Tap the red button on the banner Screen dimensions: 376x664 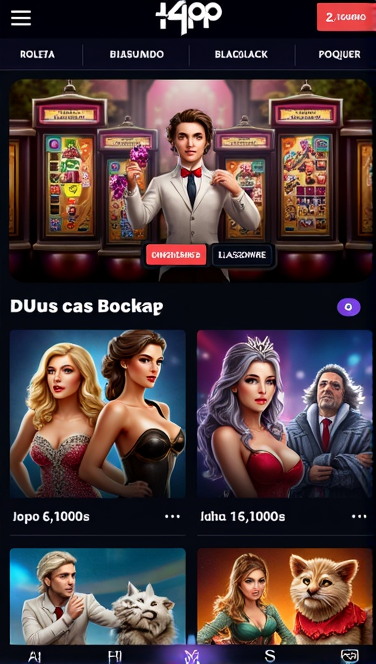pos(176,255)
